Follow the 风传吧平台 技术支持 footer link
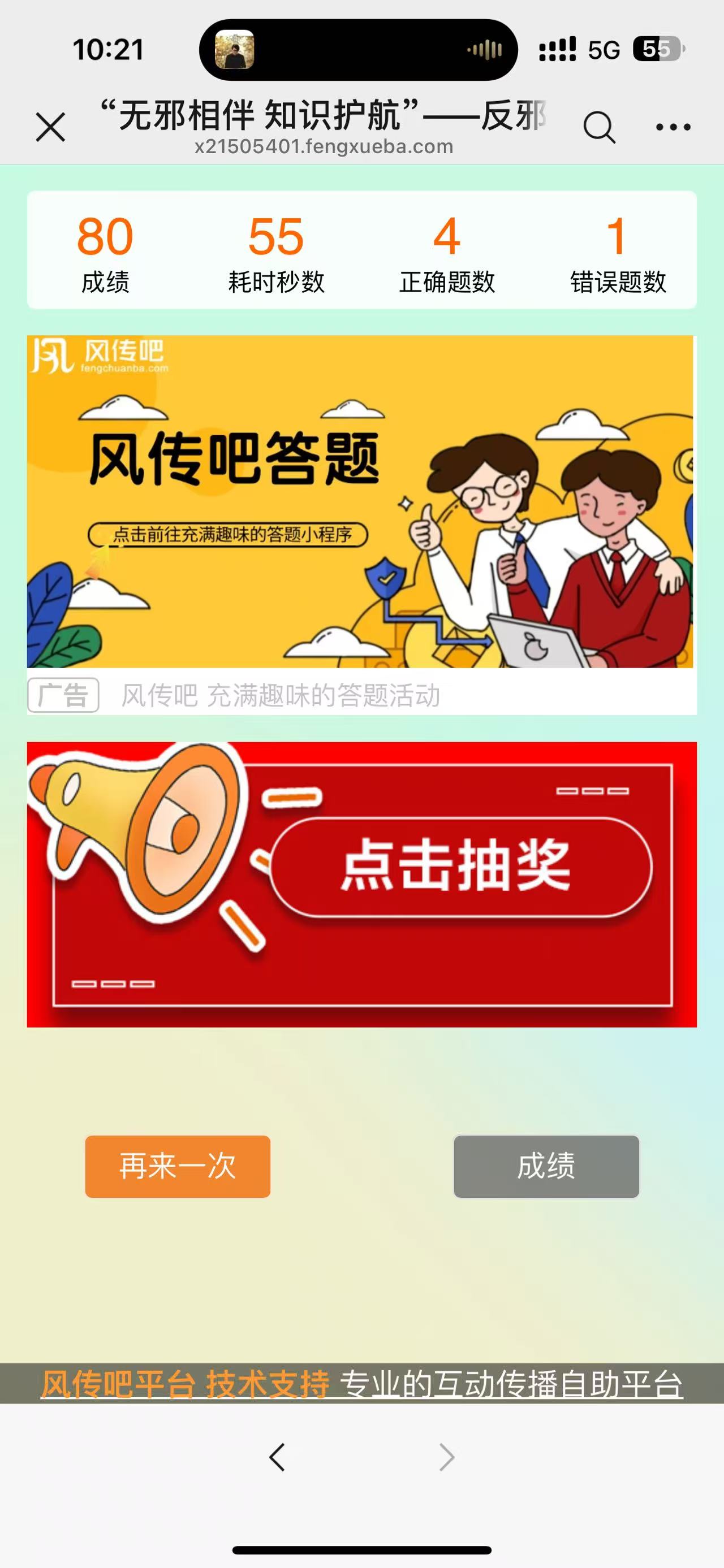 185,1384
